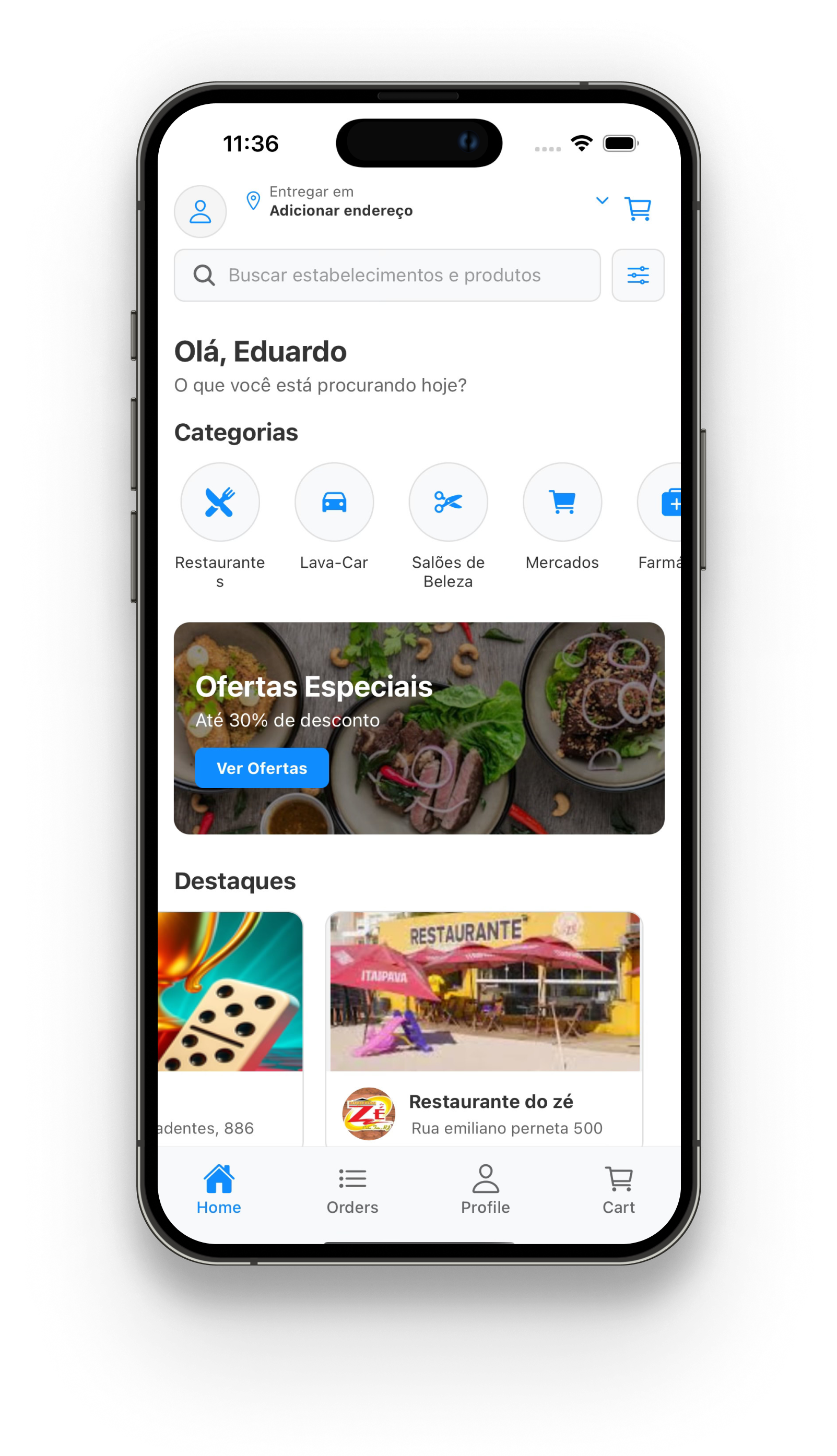Go to the Profile tab
This screenshot has height=1456, width=837.
click(485, 1189)
